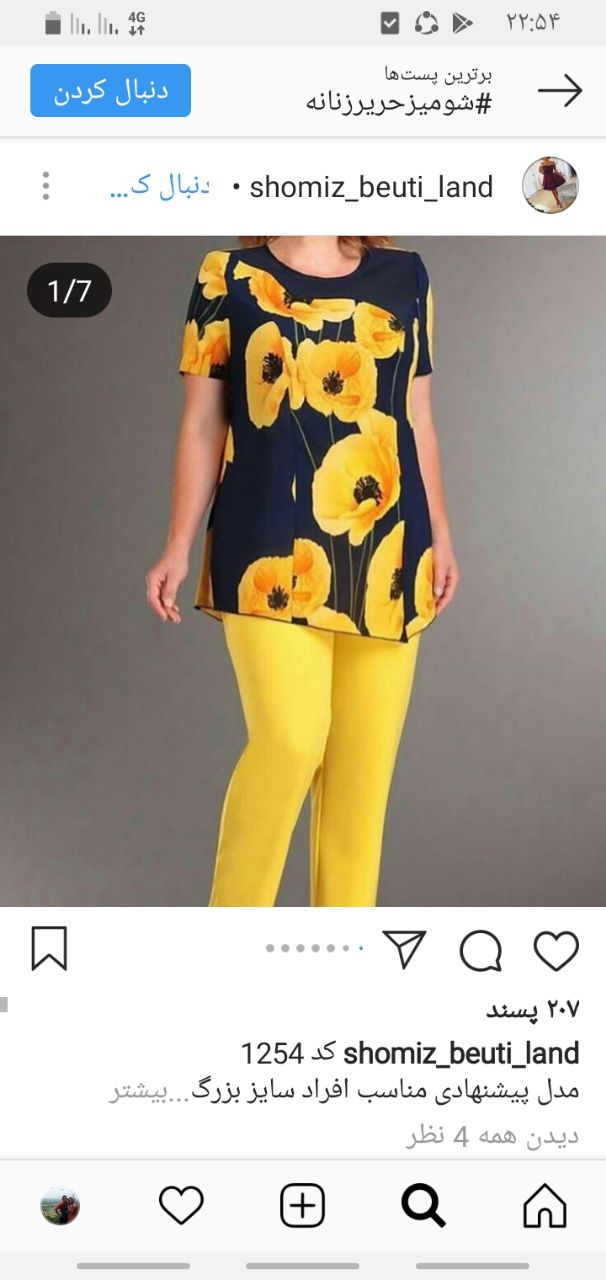View all 4 comments (دیدن همه 4 نظر)
606x1280 pixels.
coord(492,1135)
